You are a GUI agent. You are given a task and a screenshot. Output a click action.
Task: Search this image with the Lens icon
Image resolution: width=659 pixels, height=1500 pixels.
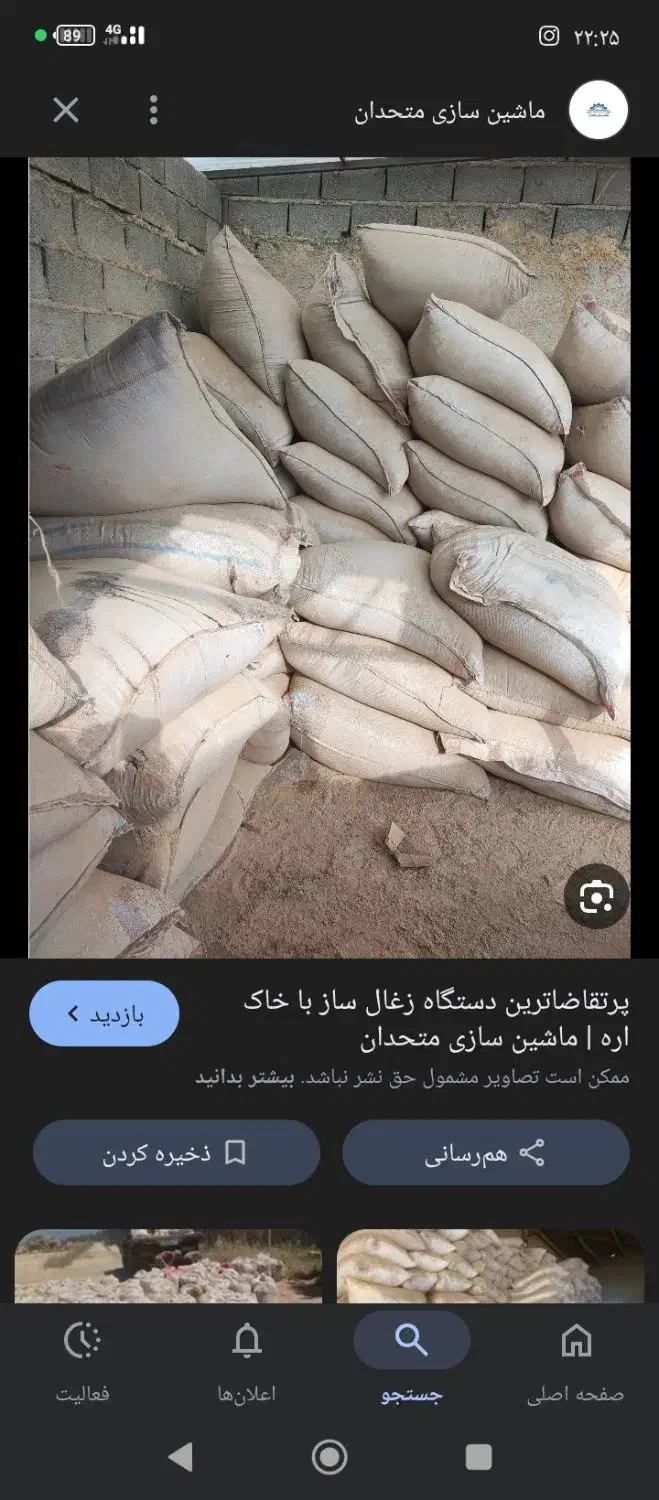[596, 896]
